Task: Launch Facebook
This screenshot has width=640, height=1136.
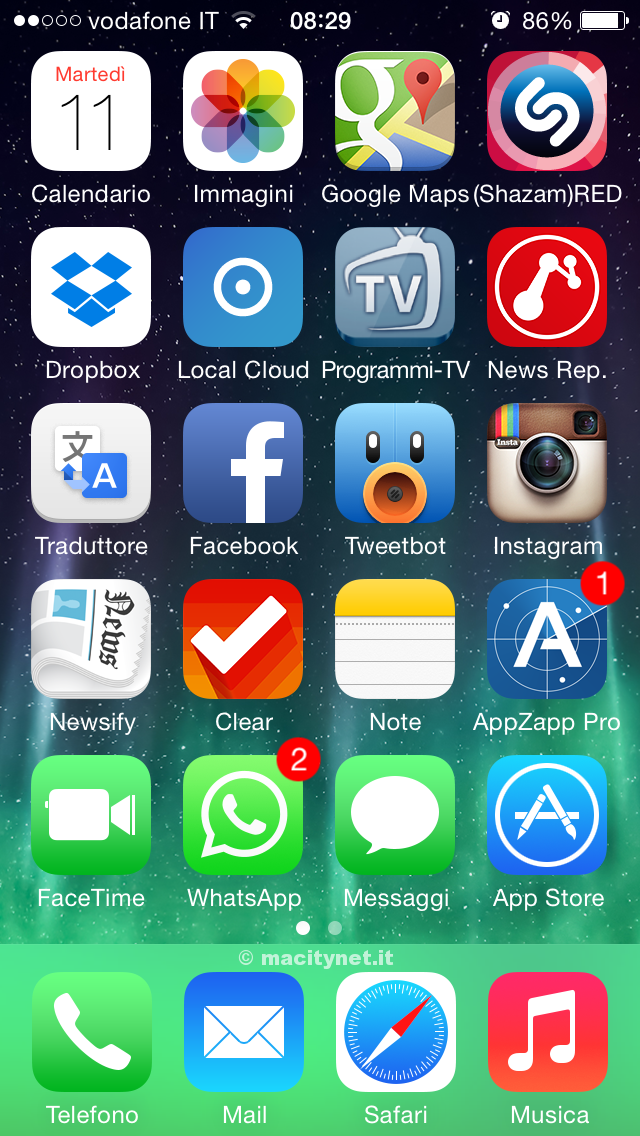Action: tap(243, 463)
